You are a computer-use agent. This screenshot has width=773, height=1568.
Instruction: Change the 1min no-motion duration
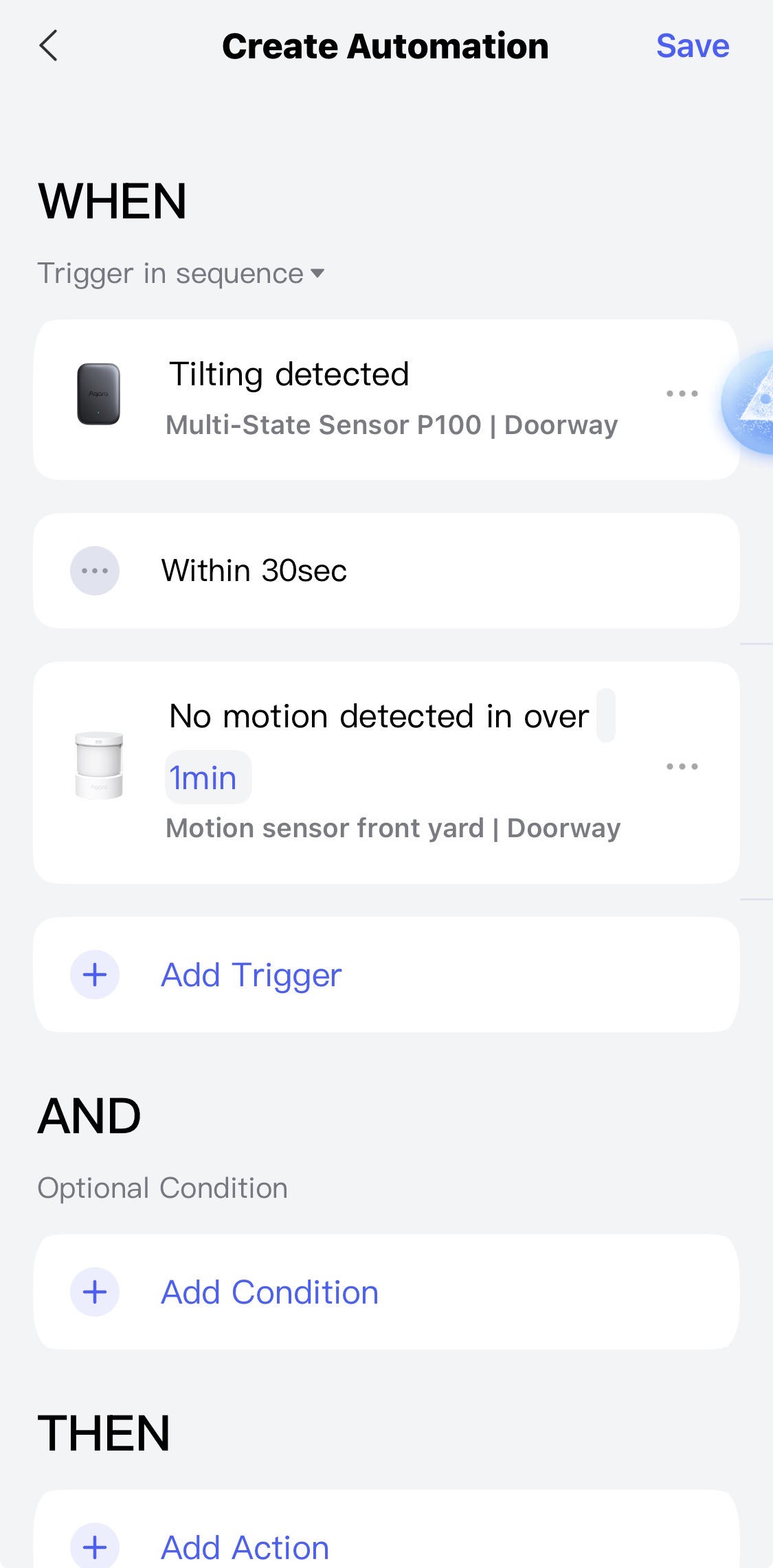pyautogui.click(x=208, y=777)
